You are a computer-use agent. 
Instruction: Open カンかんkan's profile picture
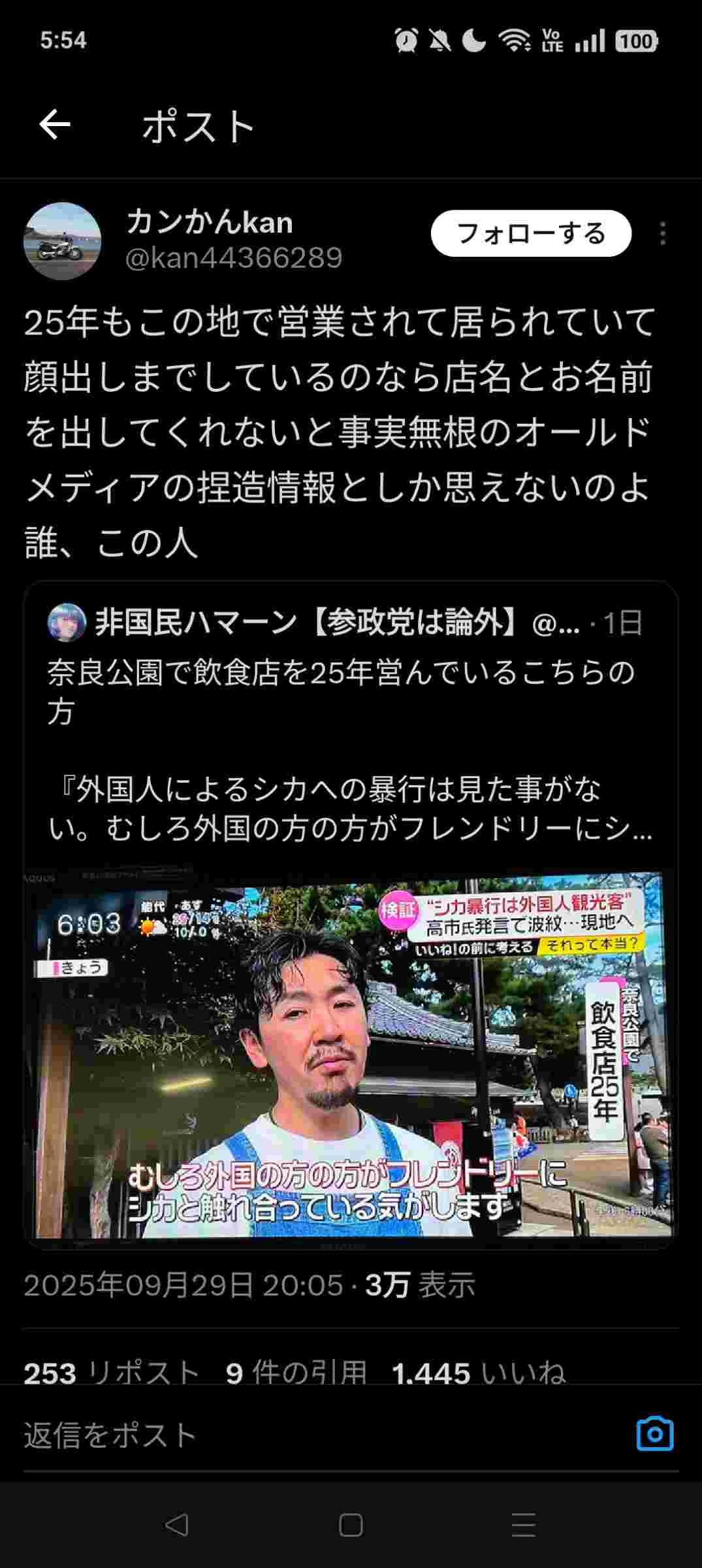63,241
